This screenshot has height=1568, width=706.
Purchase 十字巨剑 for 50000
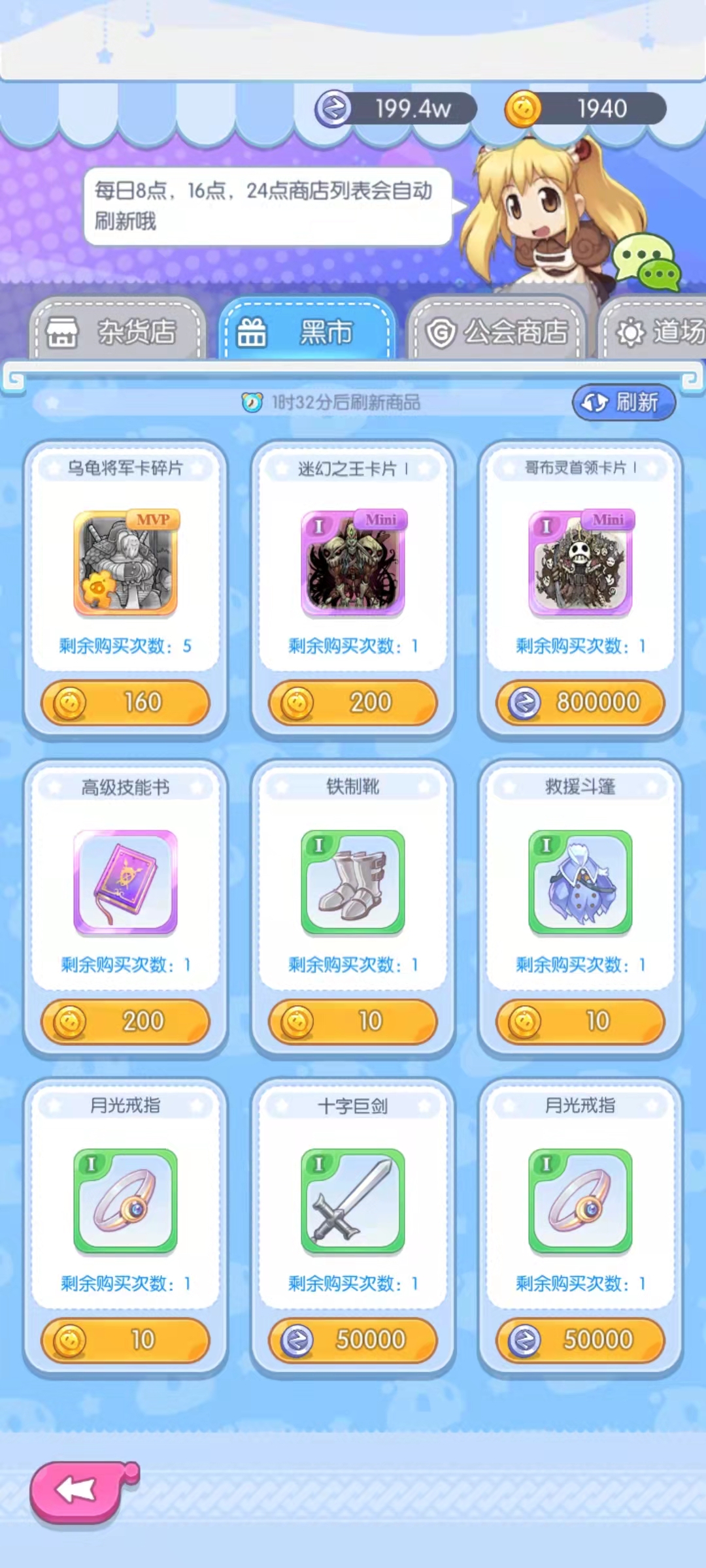click(353, 1340)
